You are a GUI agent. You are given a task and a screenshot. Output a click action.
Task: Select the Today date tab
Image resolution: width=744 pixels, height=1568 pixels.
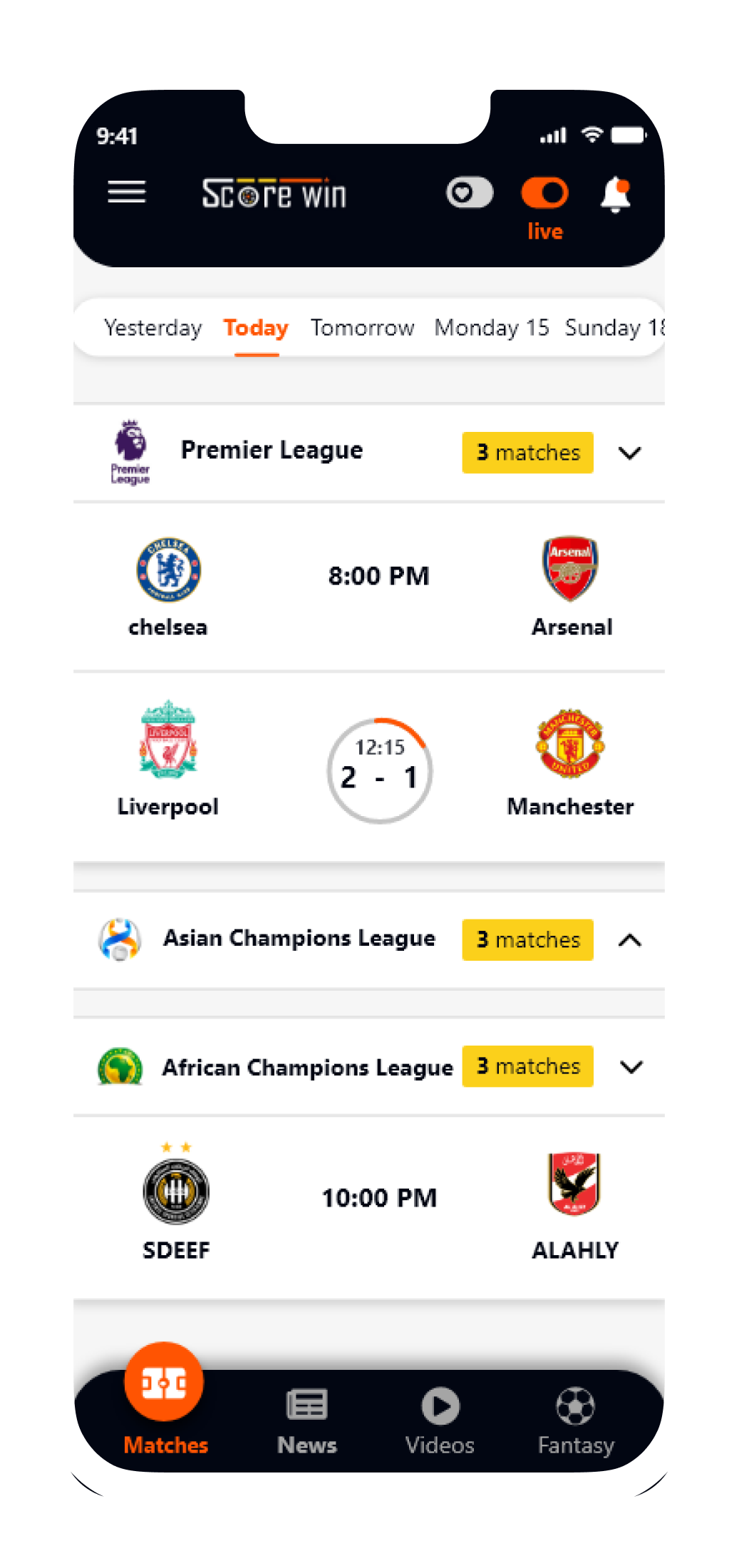coord(256,328)
